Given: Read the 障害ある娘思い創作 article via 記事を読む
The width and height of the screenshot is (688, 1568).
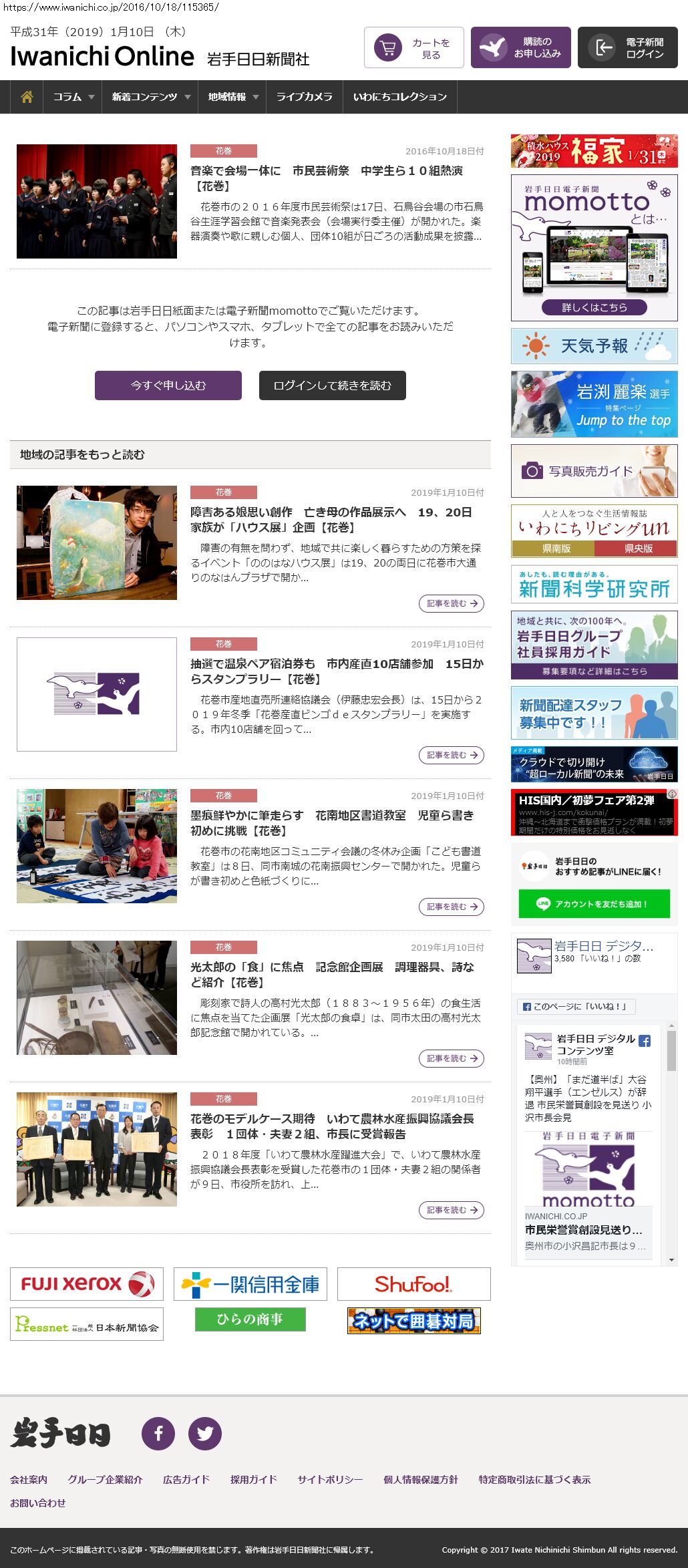Looking at the screenshot, I should 452,603.
